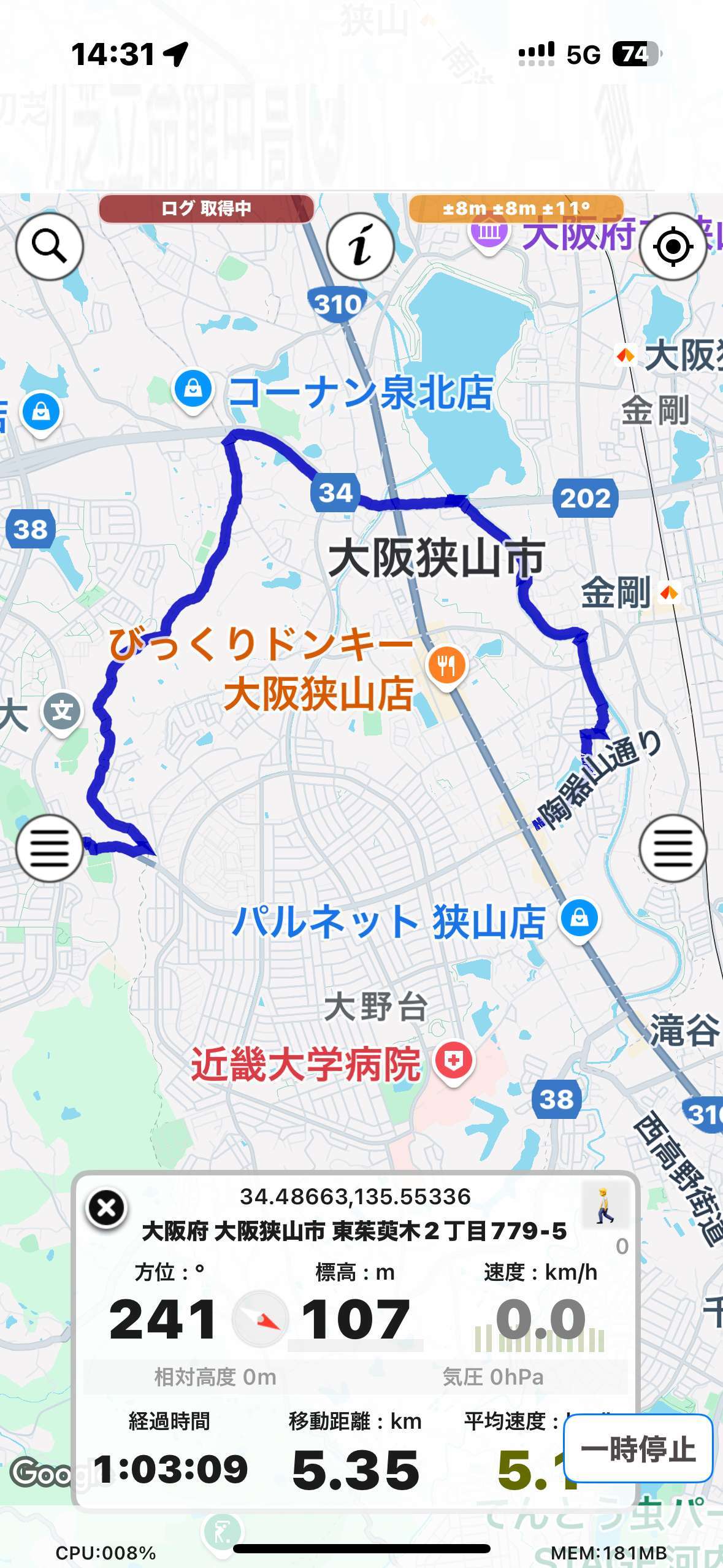Open the left hamburger menu

point(49,848)
